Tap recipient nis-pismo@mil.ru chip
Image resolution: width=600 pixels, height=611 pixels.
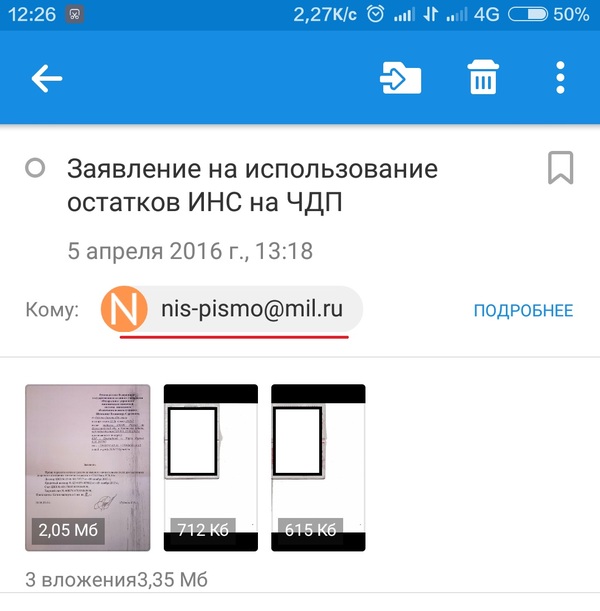(x=232, y=310)
